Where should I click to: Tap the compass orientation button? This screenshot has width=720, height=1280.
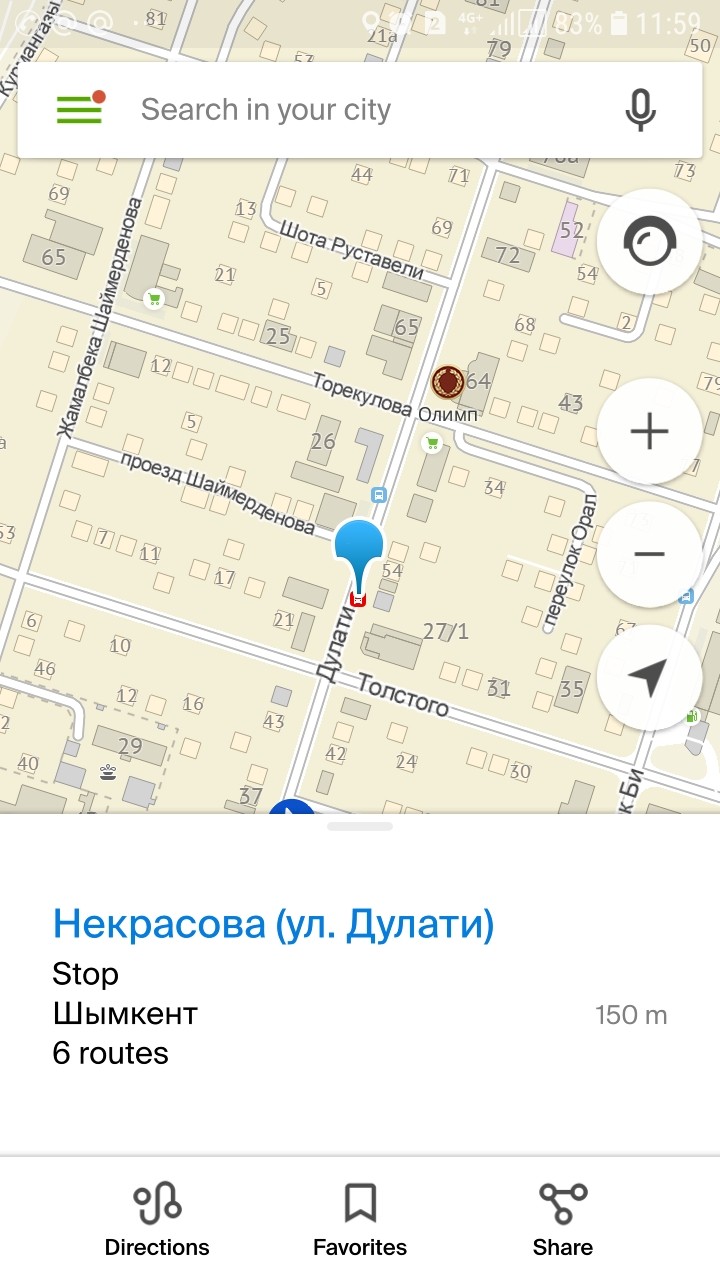(x=649, y=242)
